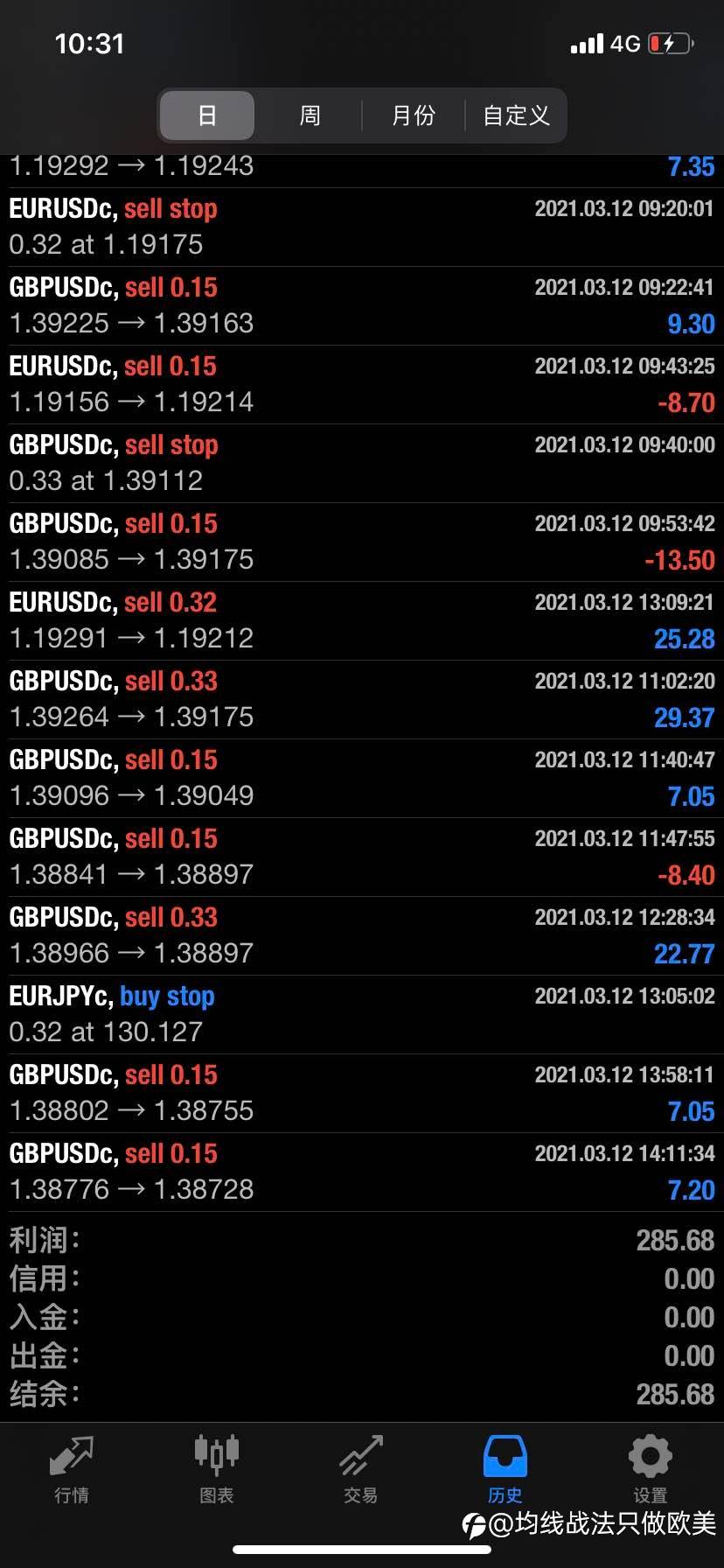Open GBPUSDc sell 0.15 trade with 9.30 profit

(362, 306)
